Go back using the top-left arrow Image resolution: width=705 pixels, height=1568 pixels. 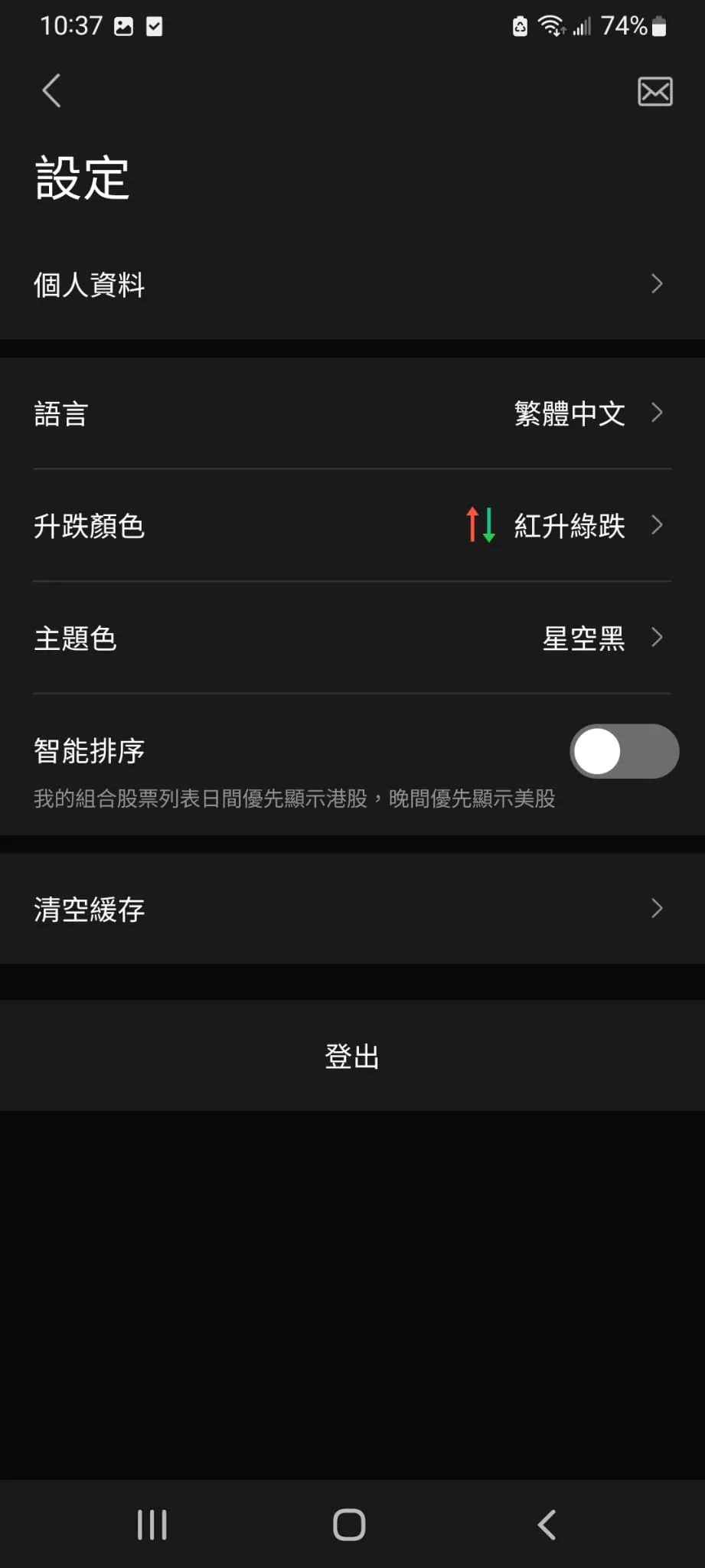click(x=51, y=91)
